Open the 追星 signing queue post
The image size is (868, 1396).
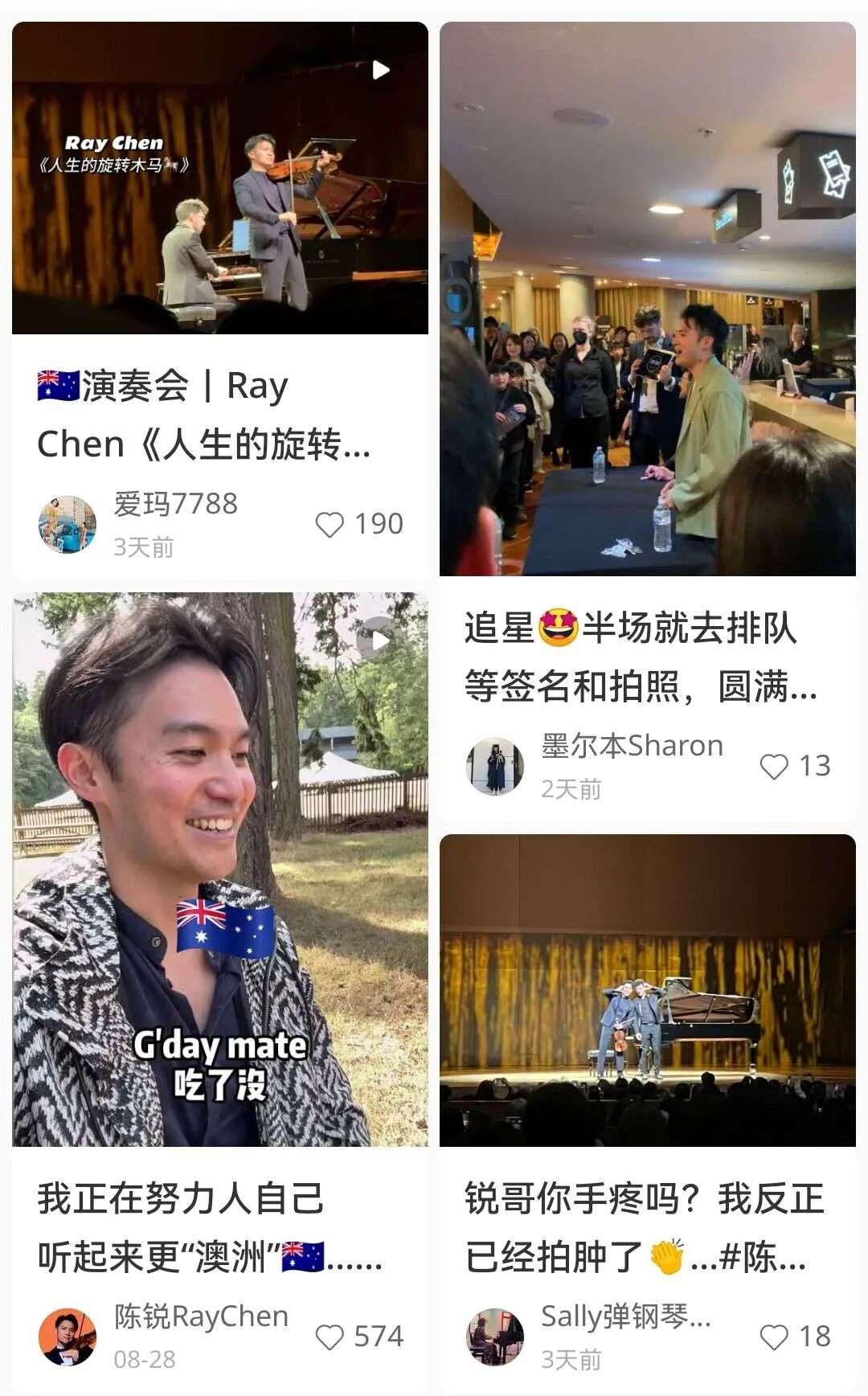647,299
